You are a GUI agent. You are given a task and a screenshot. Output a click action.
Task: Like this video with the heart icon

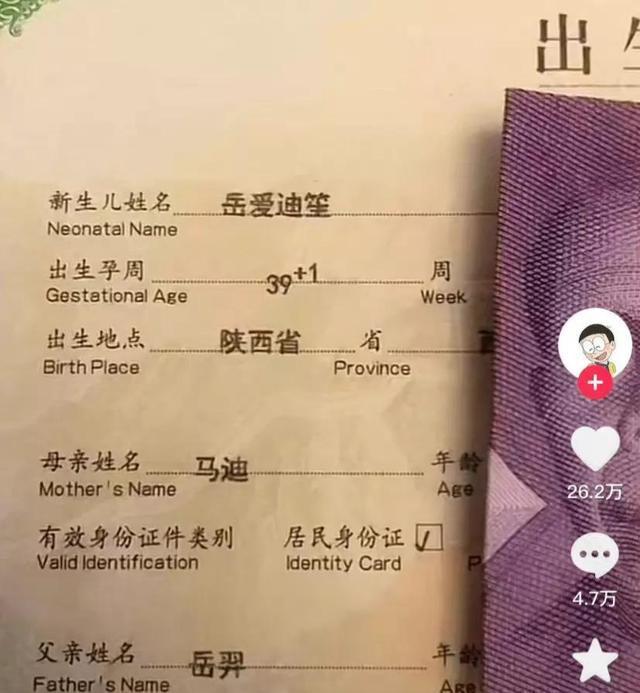pos(595,449)
